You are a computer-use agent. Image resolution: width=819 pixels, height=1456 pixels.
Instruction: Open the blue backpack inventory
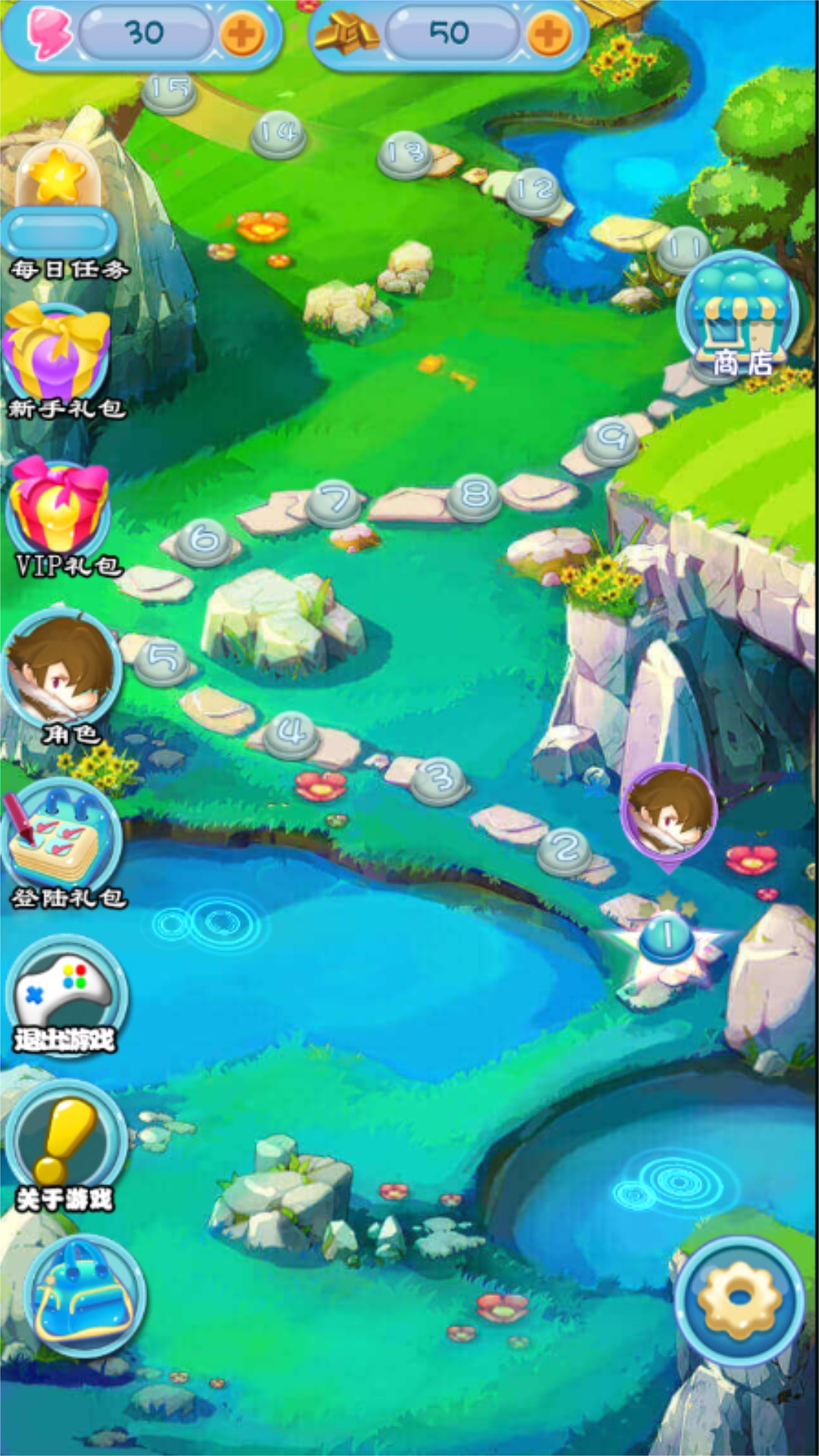click(x=83, y=1297)
